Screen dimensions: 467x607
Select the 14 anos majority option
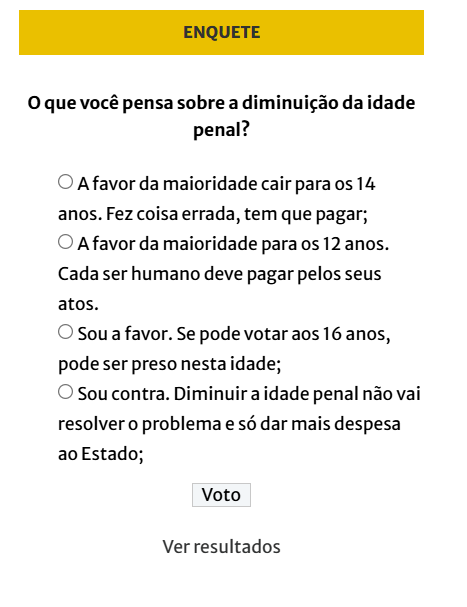(65, 182)
